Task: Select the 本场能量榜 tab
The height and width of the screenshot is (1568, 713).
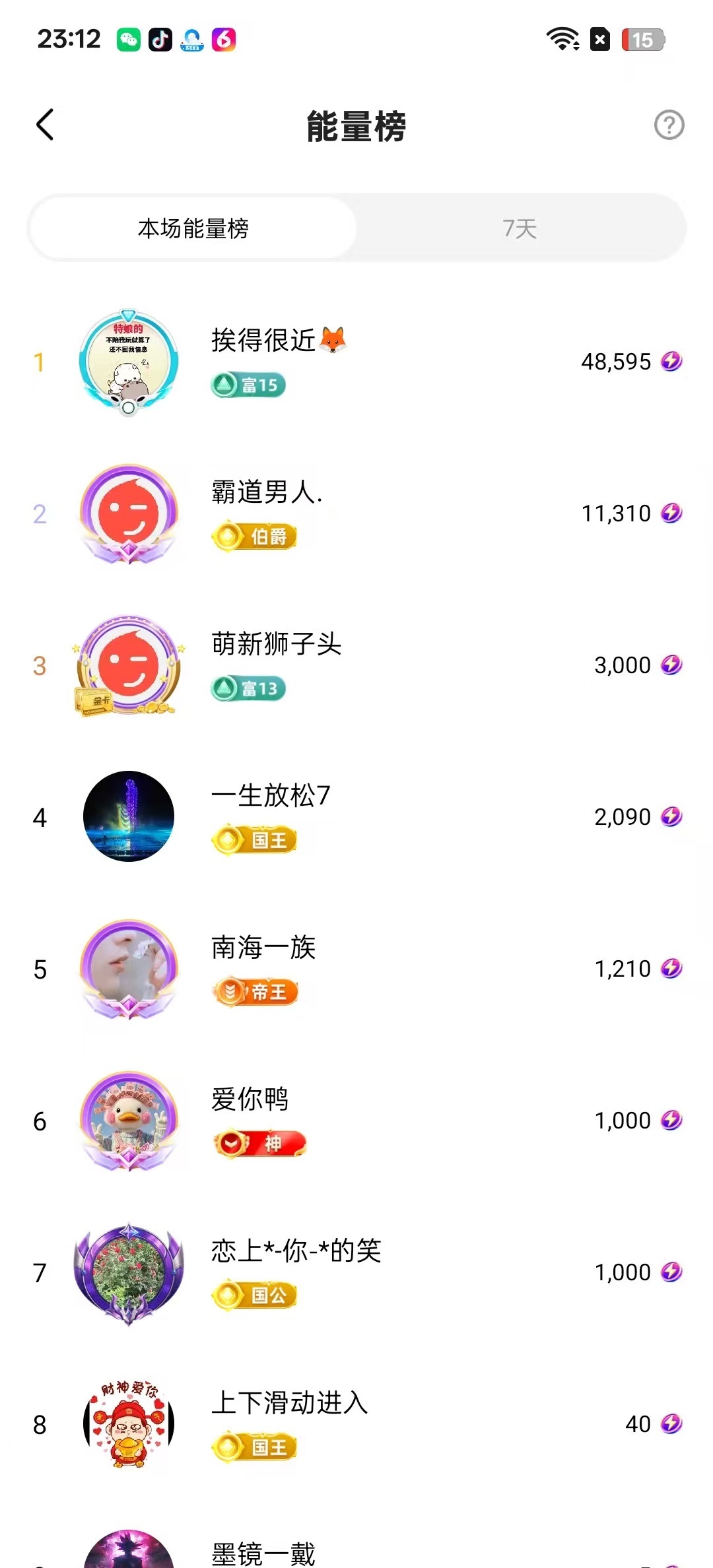Action: tap(193, 228)
